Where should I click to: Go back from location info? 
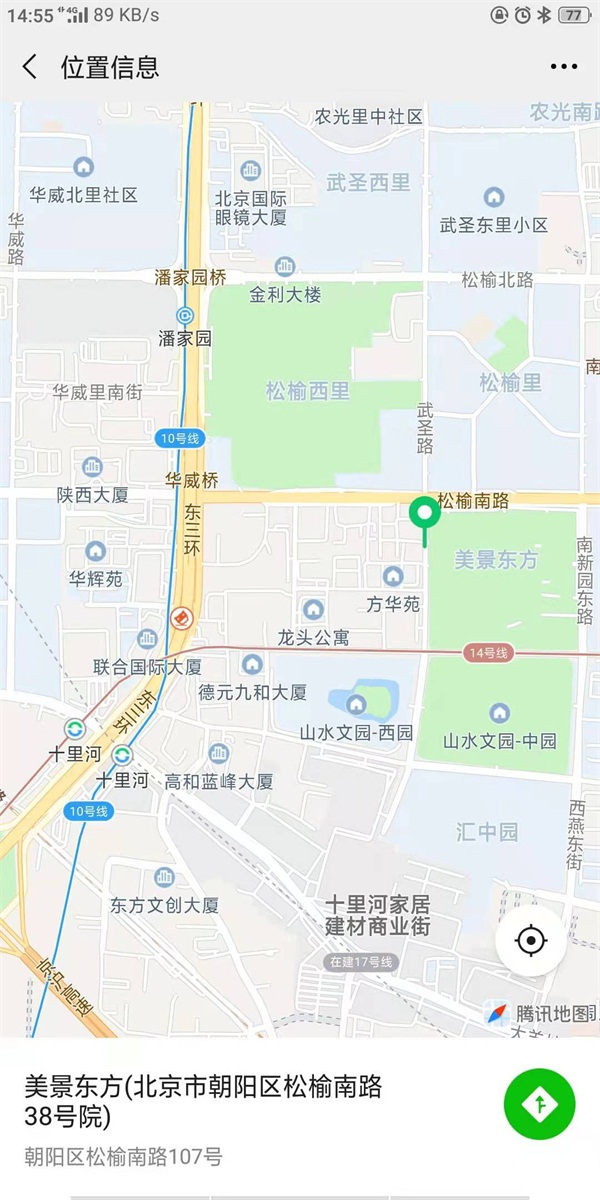[29, 67]
